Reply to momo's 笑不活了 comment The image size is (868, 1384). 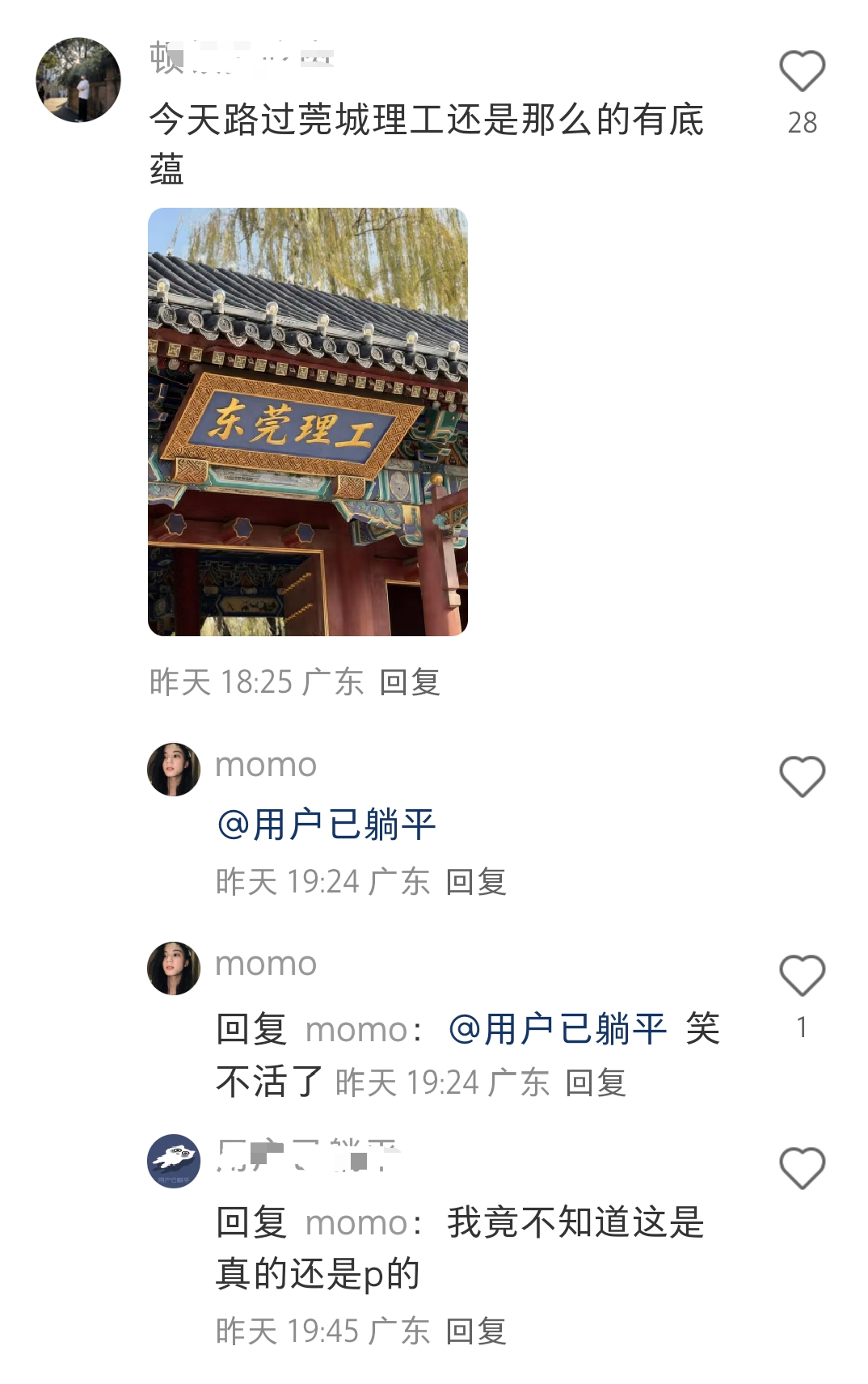pos(596,1082)
